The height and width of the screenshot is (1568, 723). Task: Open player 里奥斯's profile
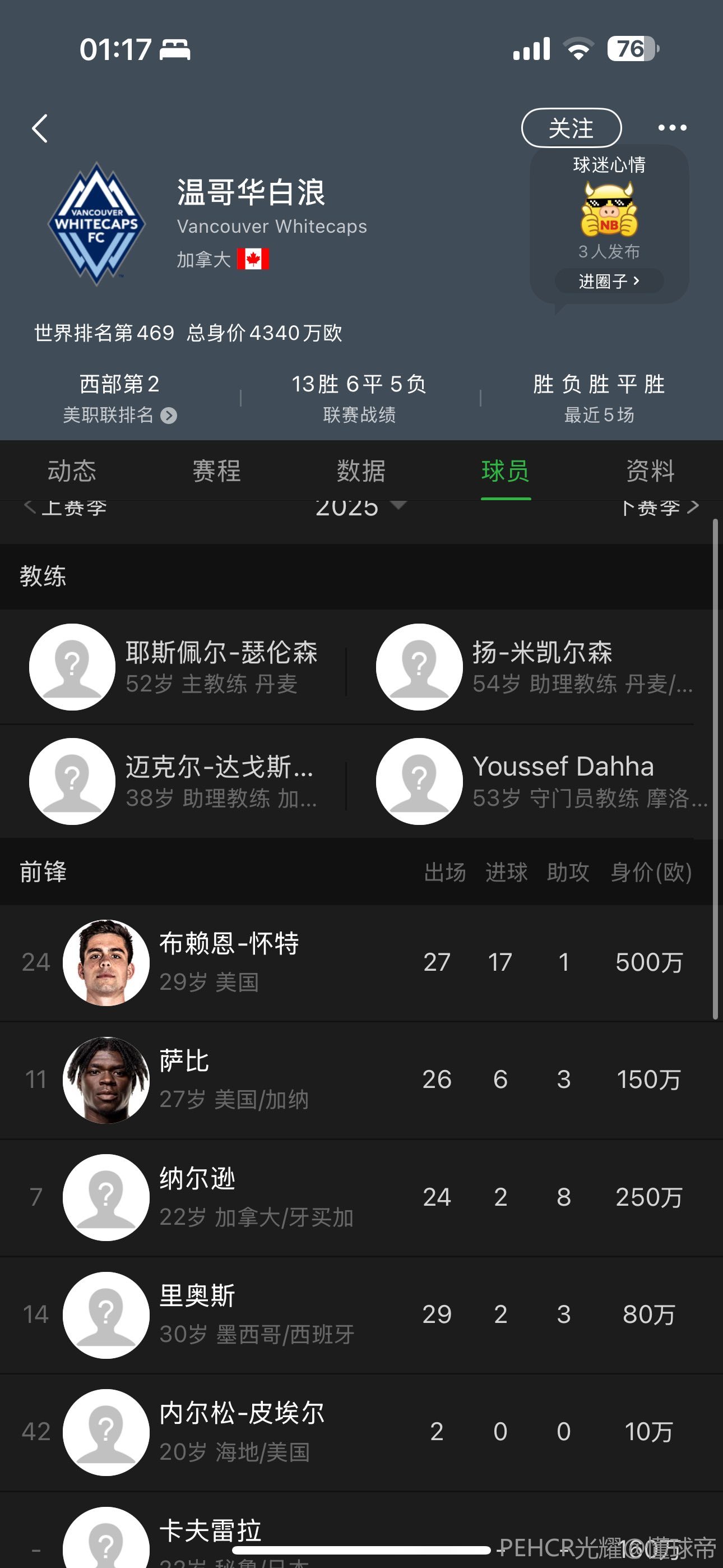[x=229, y=1314]
